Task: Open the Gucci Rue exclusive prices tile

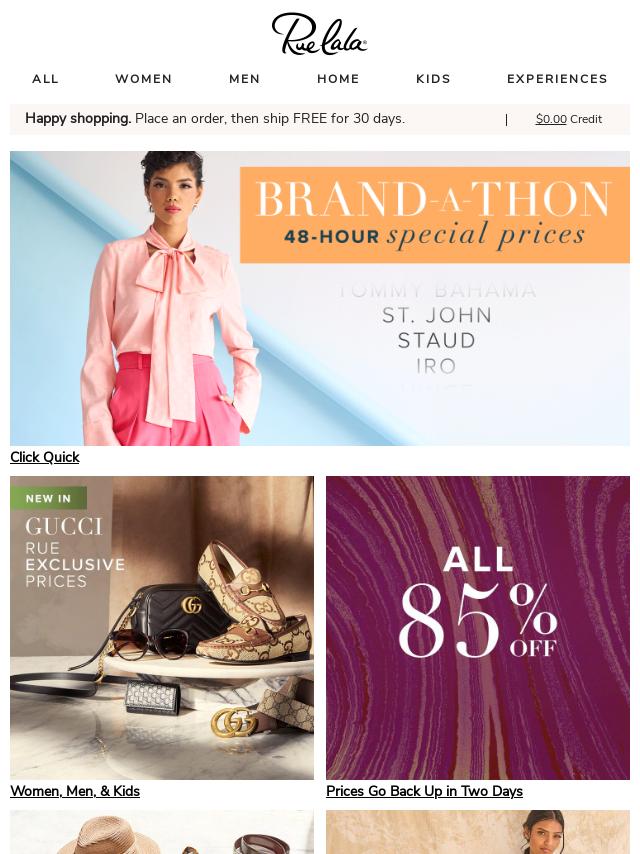Action: click(162, 628)
